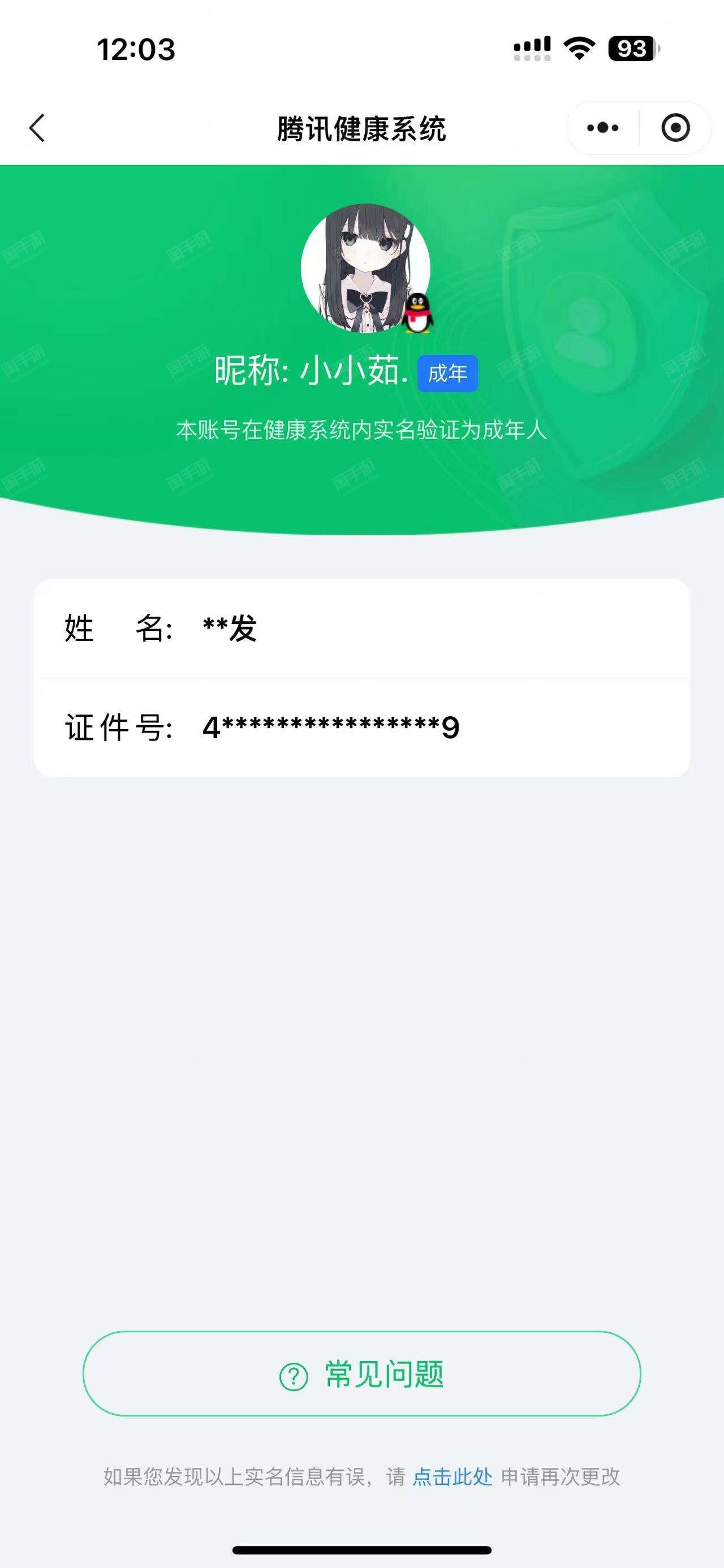Open the 常见问题 FAQ button
The width and height of the screenshot is (724, 1568).
pyautogui.click(x=361, y=1374)
